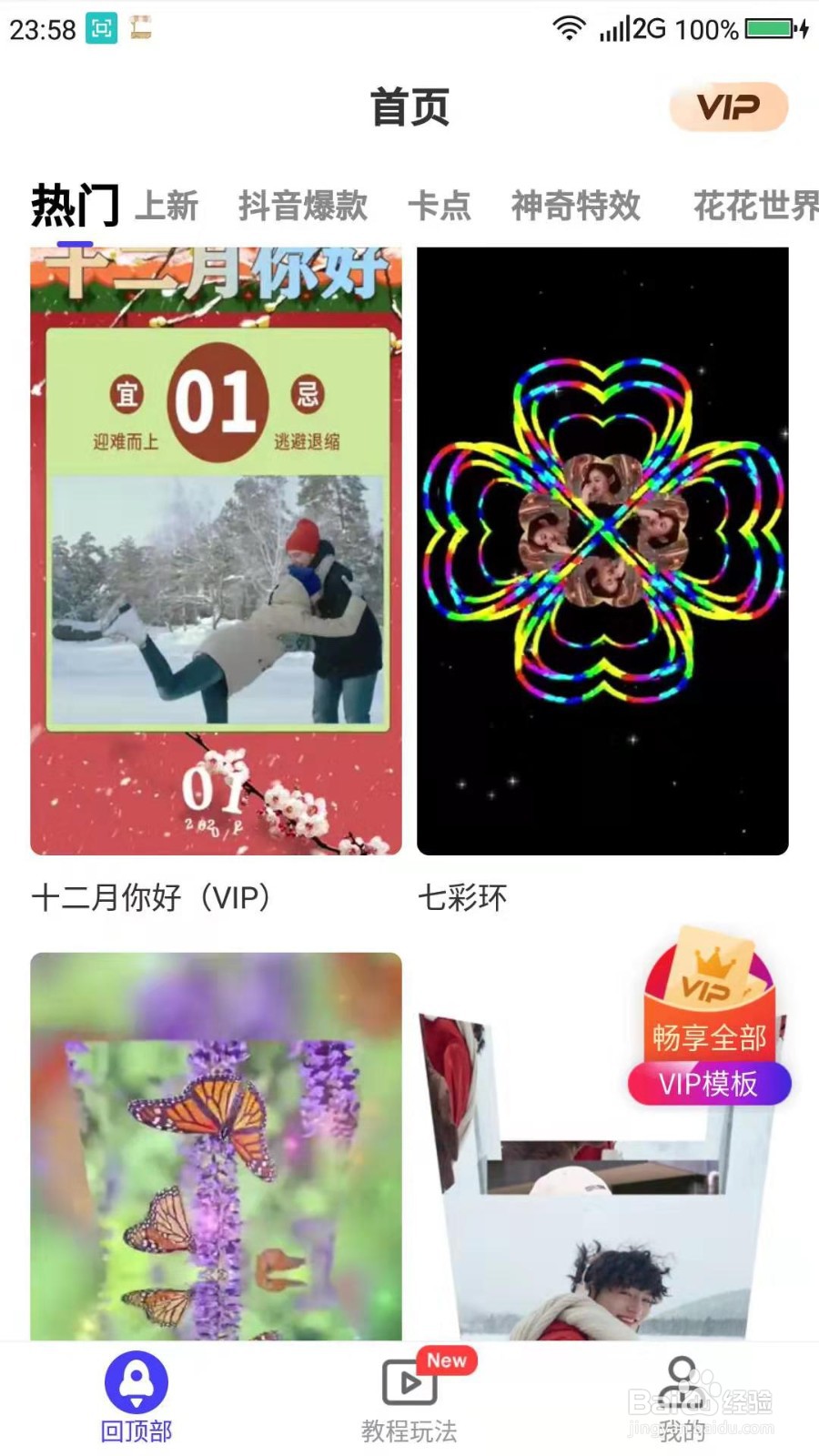Open 教程玩法 play icon in bottom bar
This screenshot has width=819, height=1456.
[x=408, y=1383]
